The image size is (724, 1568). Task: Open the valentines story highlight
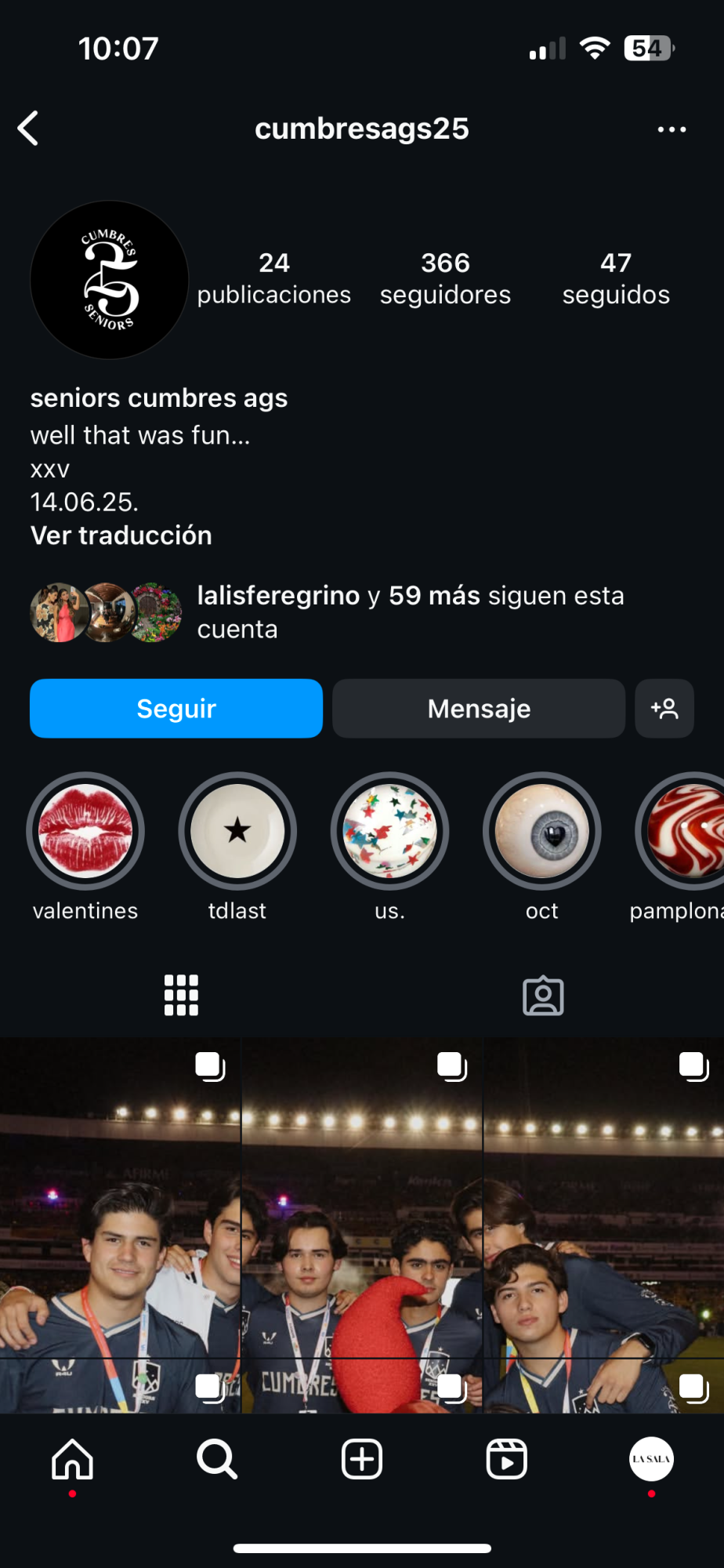pos(85,831)
